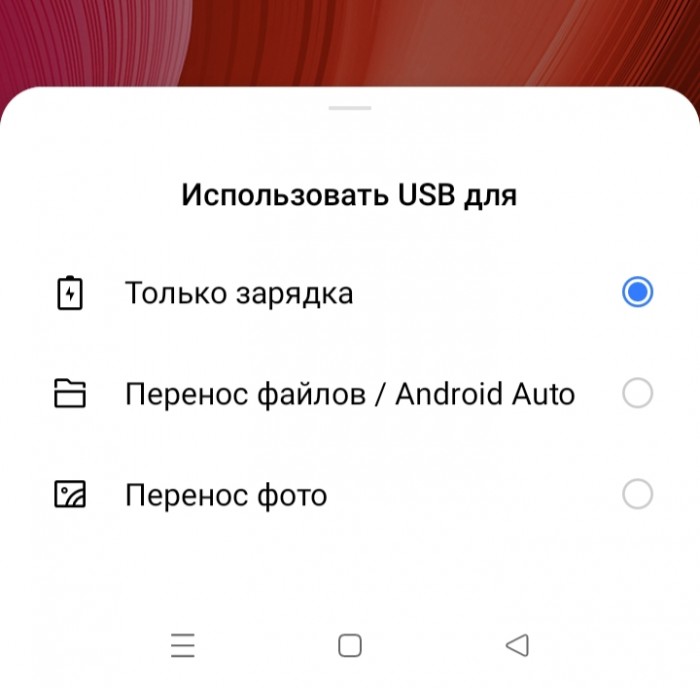Go to the home screen
This screenshot has height=688, width=700.
(x=350, y=646)
